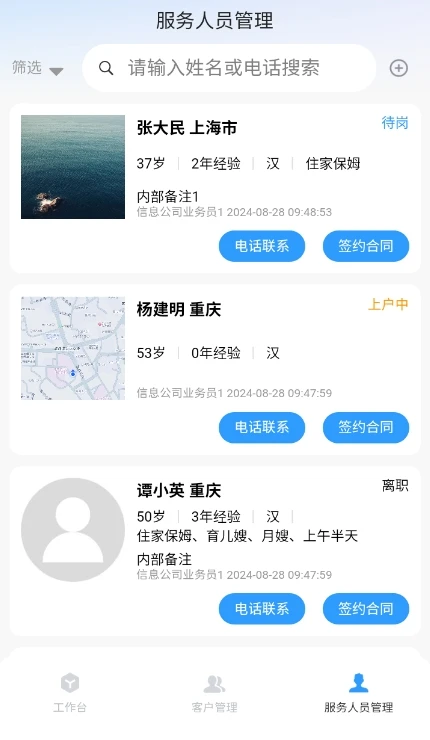Call 张大民 via 电话联系
This screenshot has width=430, height=740.
pyautogui.click(x=262, y=246)
